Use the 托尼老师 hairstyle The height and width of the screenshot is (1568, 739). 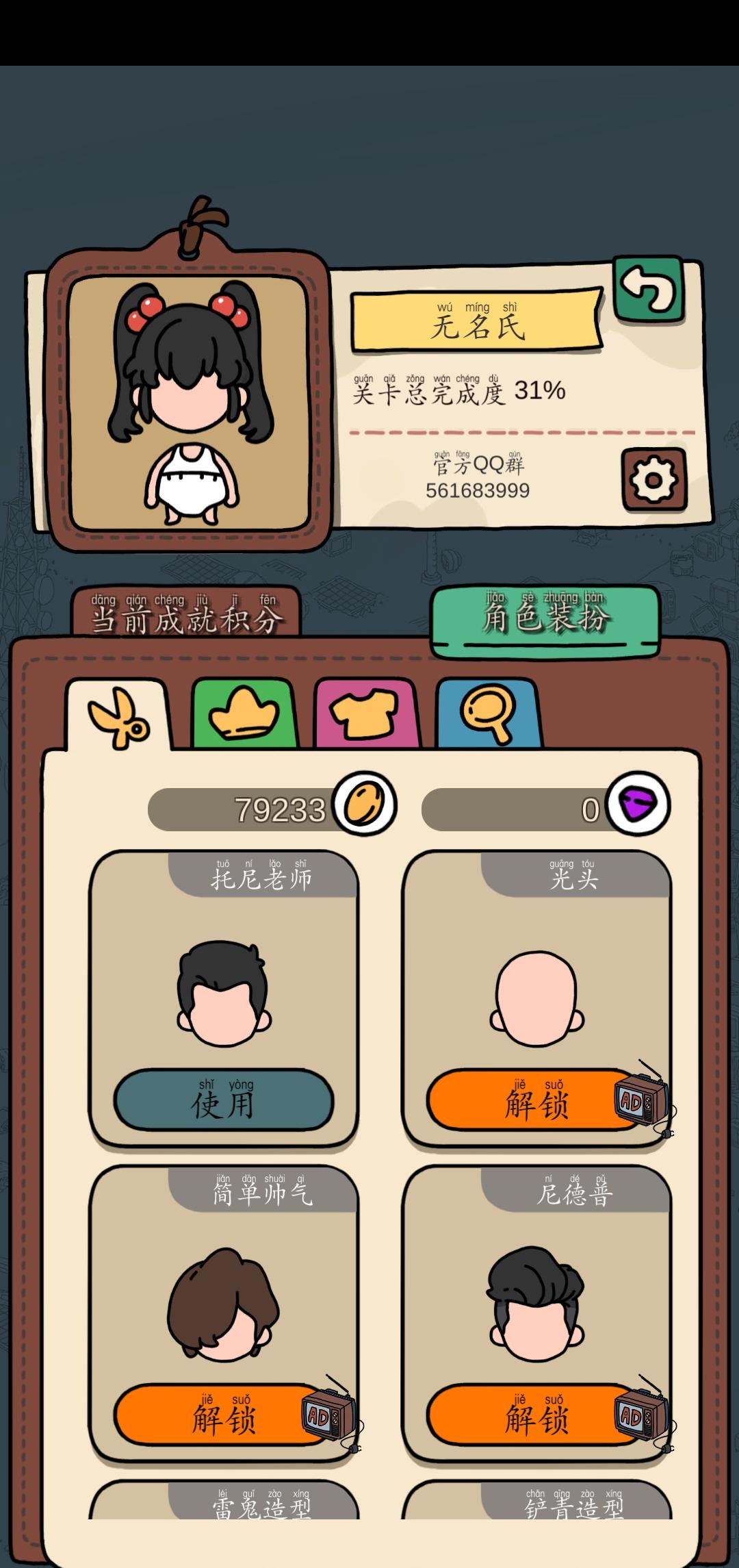pos(223,1100)
